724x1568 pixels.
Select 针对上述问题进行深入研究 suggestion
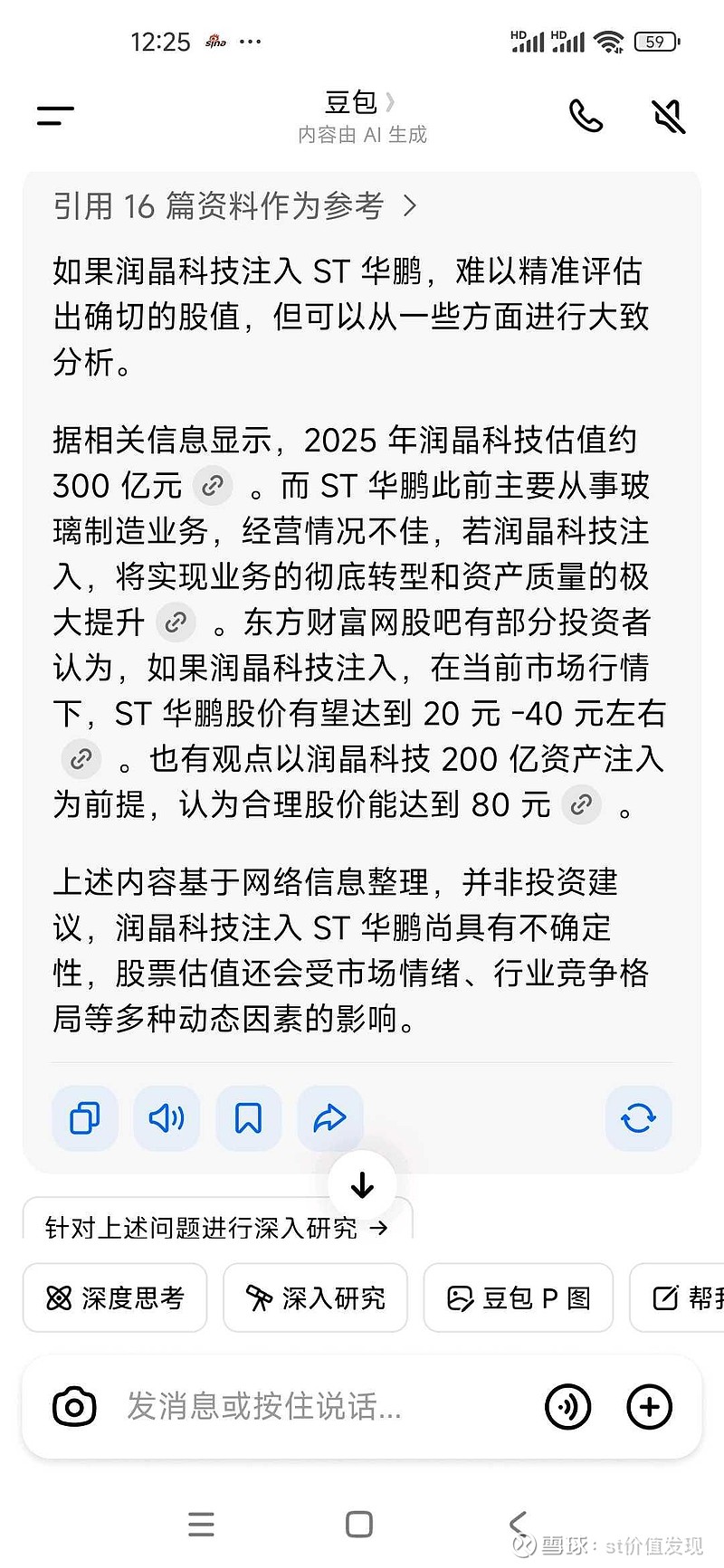pos(217,1221)
